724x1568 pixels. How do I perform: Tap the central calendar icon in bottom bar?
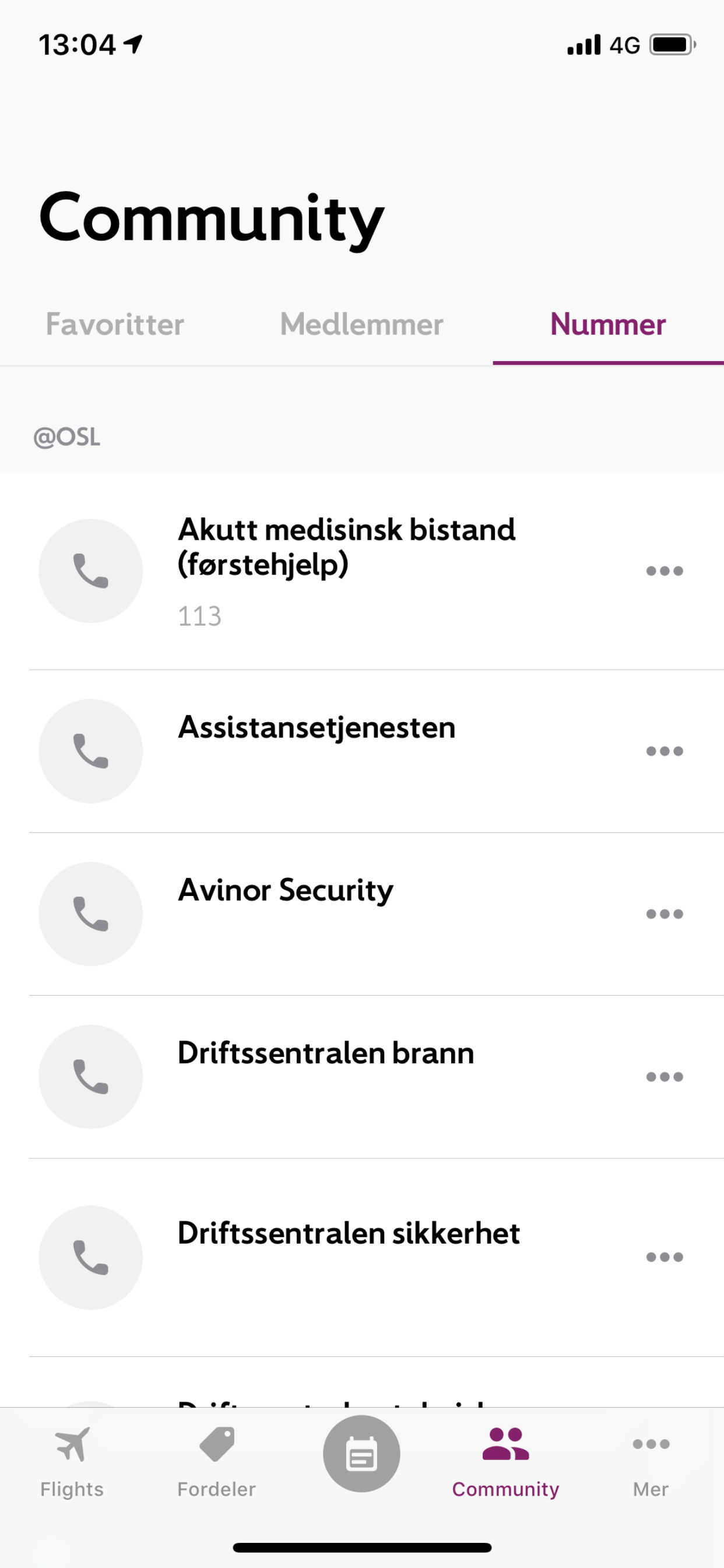[361, 1454]
